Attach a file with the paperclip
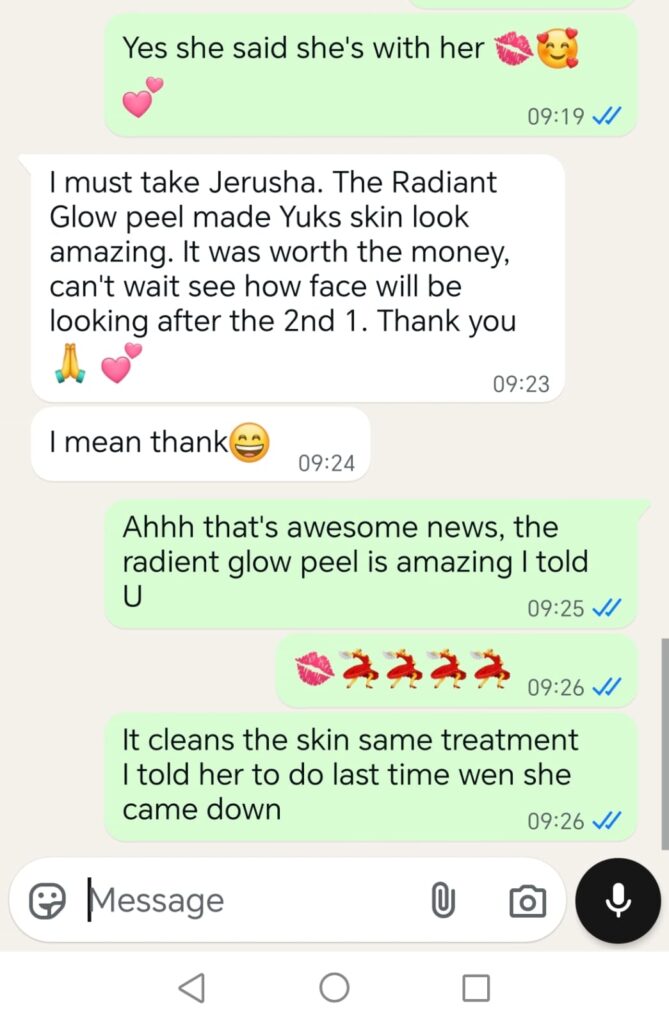 pyautogui.click(x=442, y=901)
